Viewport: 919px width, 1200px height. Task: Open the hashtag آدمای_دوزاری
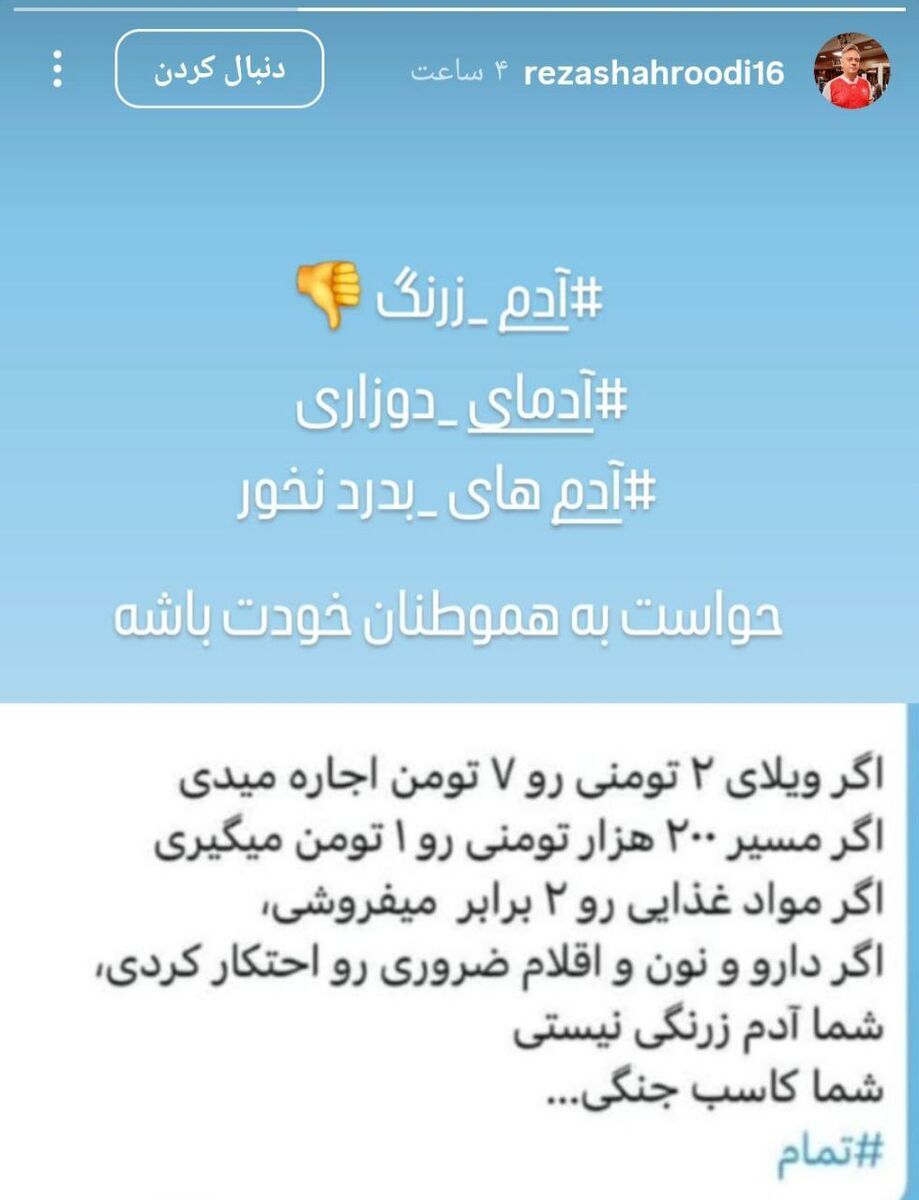pyautogui.click(x=460, y=398)
